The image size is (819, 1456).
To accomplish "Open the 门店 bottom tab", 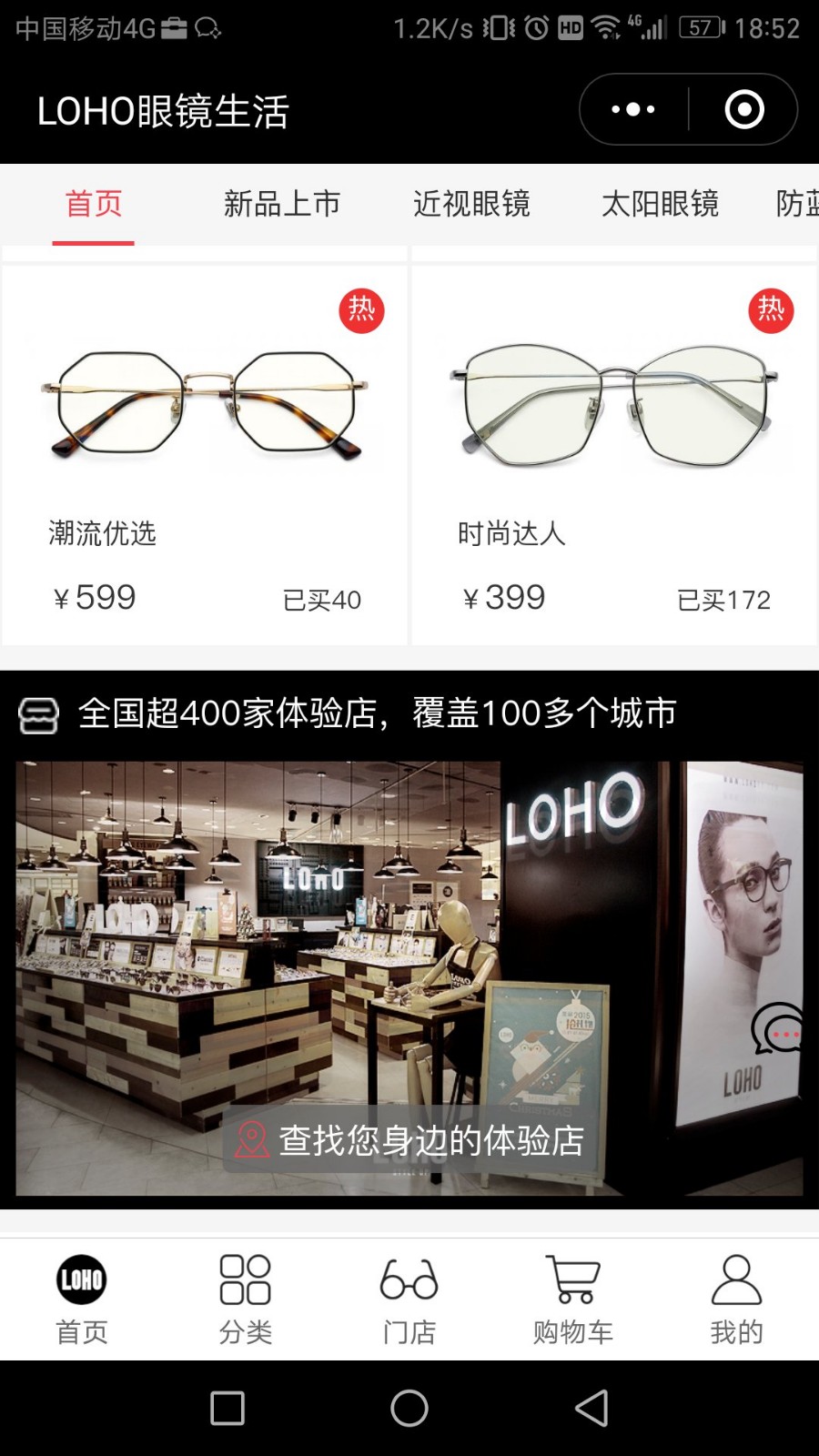I will click(x=409, y=1299).
